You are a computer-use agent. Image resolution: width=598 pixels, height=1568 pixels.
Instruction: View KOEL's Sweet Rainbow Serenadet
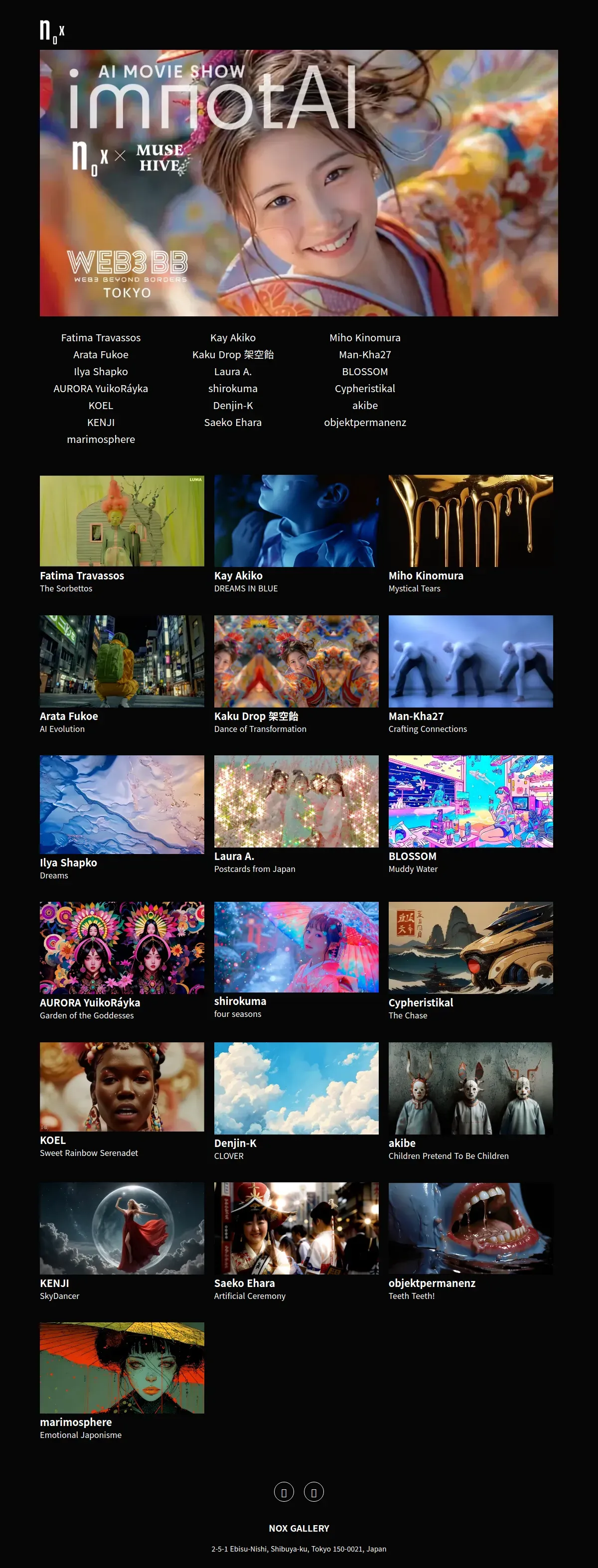click(x=122, y=1087)
